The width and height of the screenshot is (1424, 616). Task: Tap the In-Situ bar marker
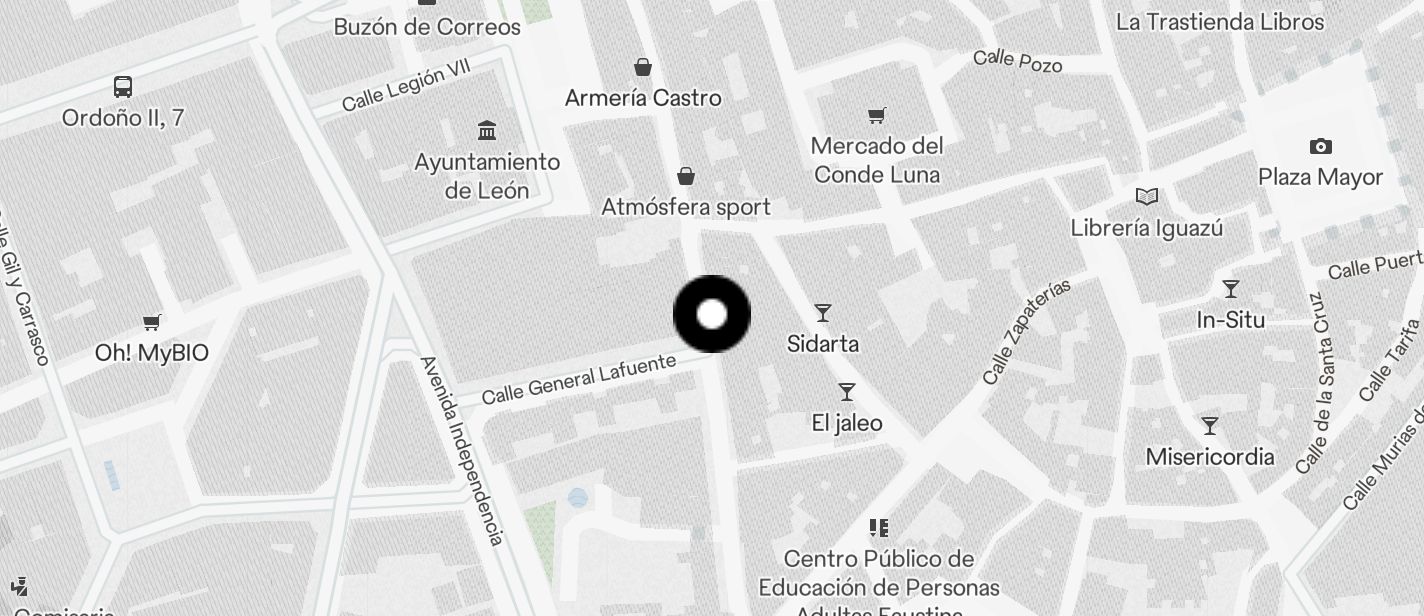1231,290
